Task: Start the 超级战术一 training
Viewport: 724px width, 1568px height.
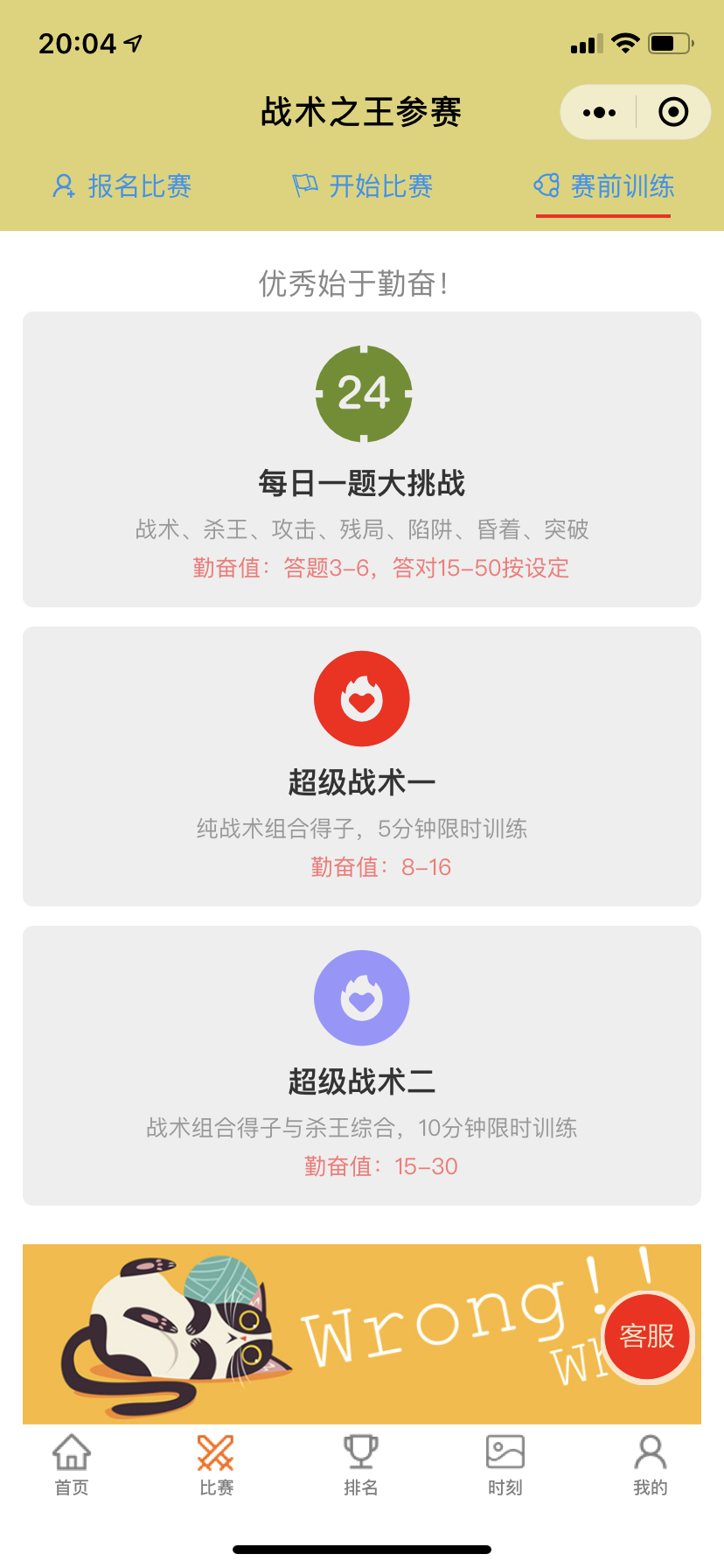Action: point(362,766)
